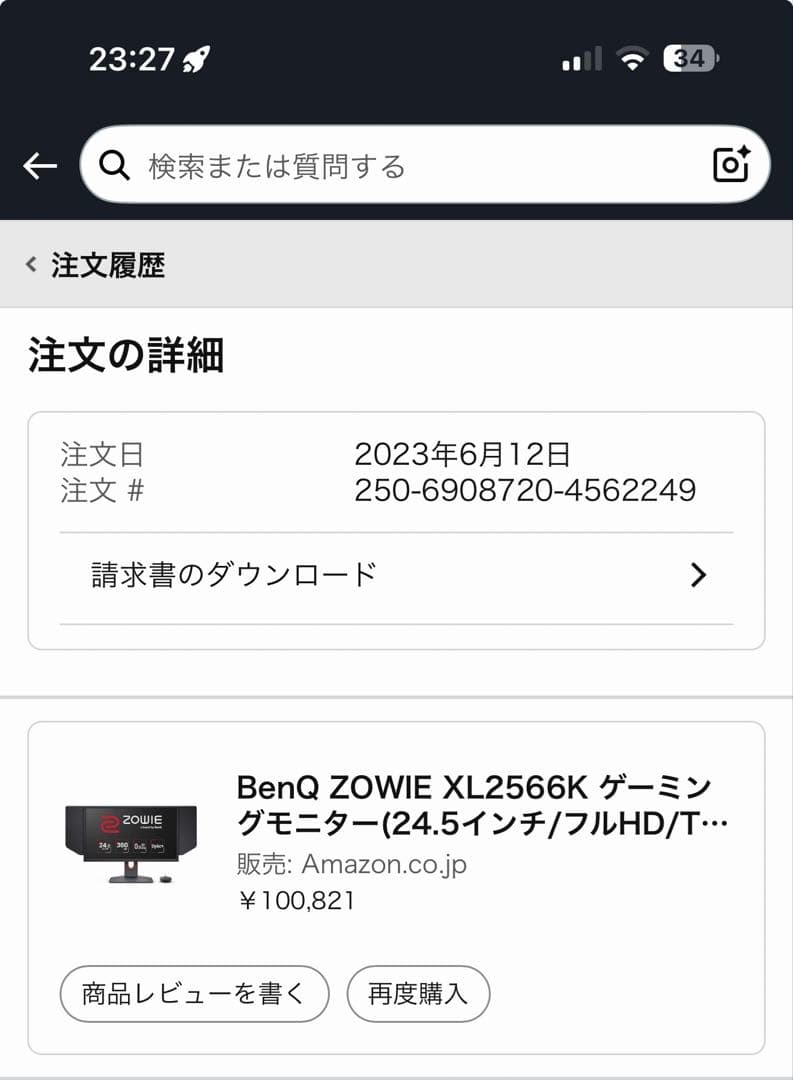Tap the 再度購入 buy again button
Image resolution: width=793 pixels, height=1080 pixels.
pyautogui.click(x=418, y=994)
